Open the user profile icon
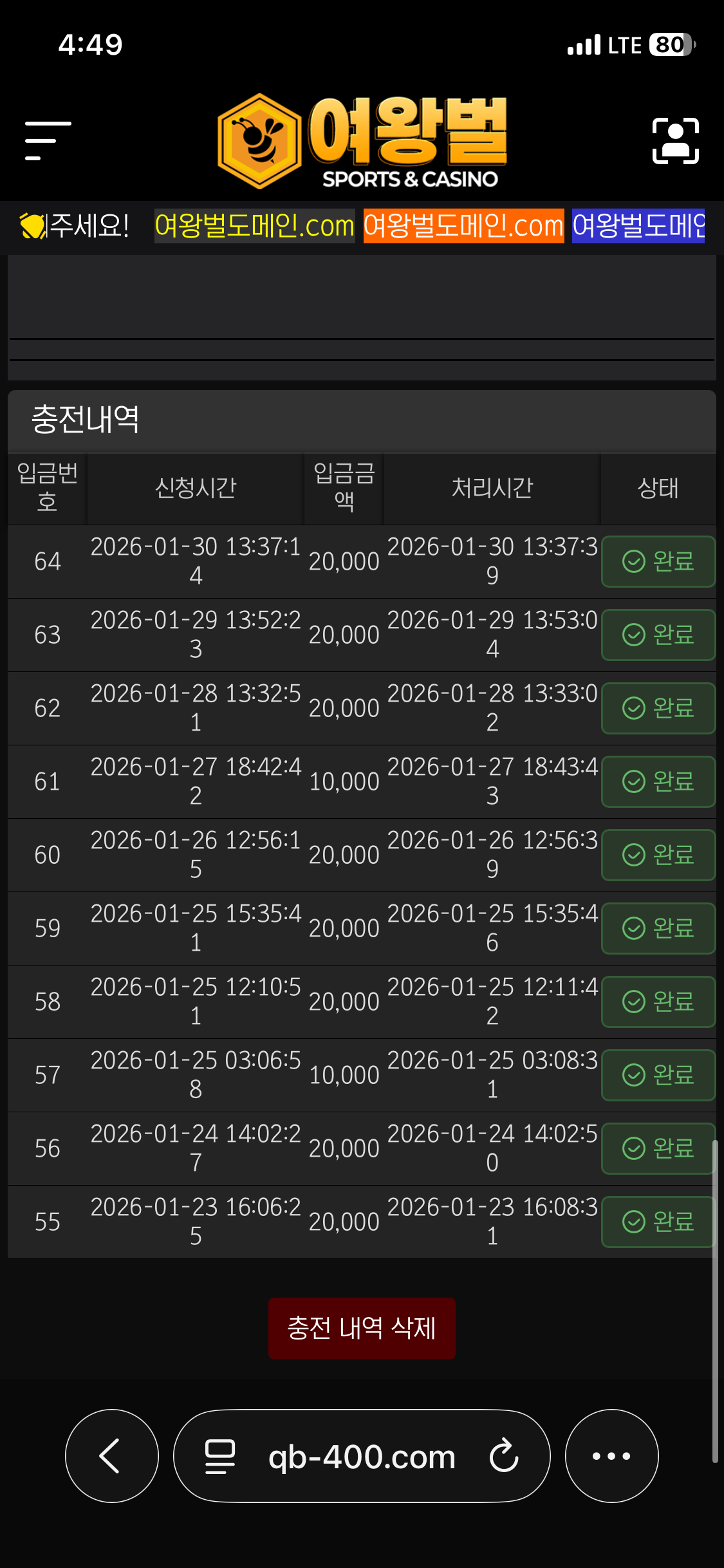Viewport: 724px width, 1568px height. tap(675, 140)
